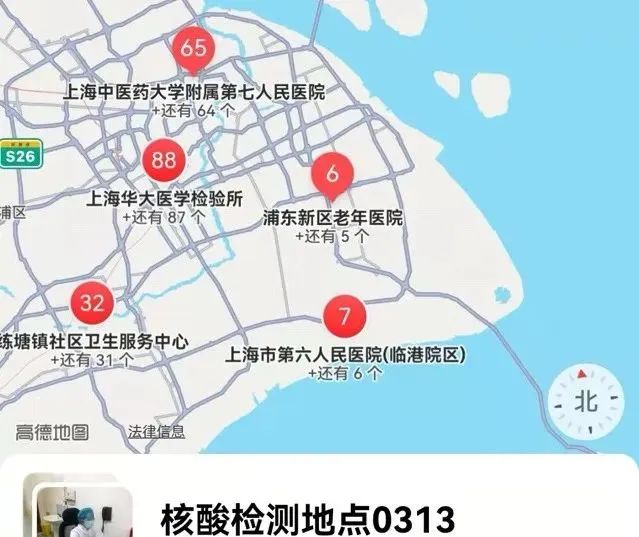
Task: Open the 核酸检测地点0313 card
Action: 308,518
